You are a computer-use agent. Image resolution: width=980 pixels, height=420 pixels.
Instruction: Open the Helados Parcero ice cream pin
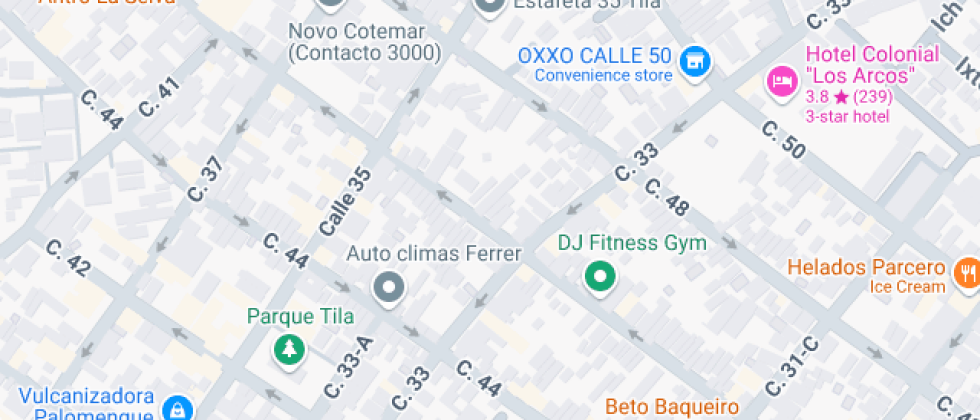967,273
